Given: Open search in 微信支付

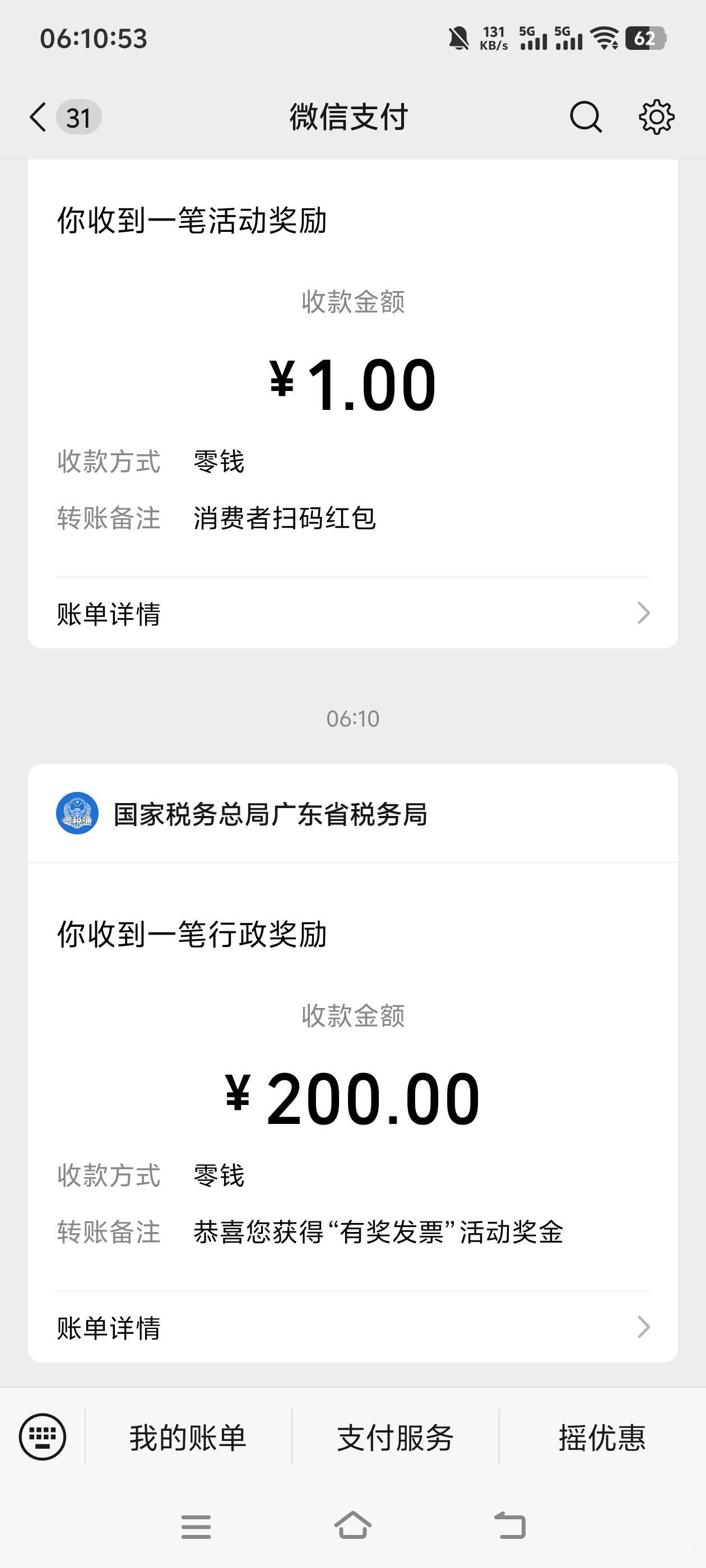Looking at the screenshot, I should pyautogui.click(x=586, y=117).
